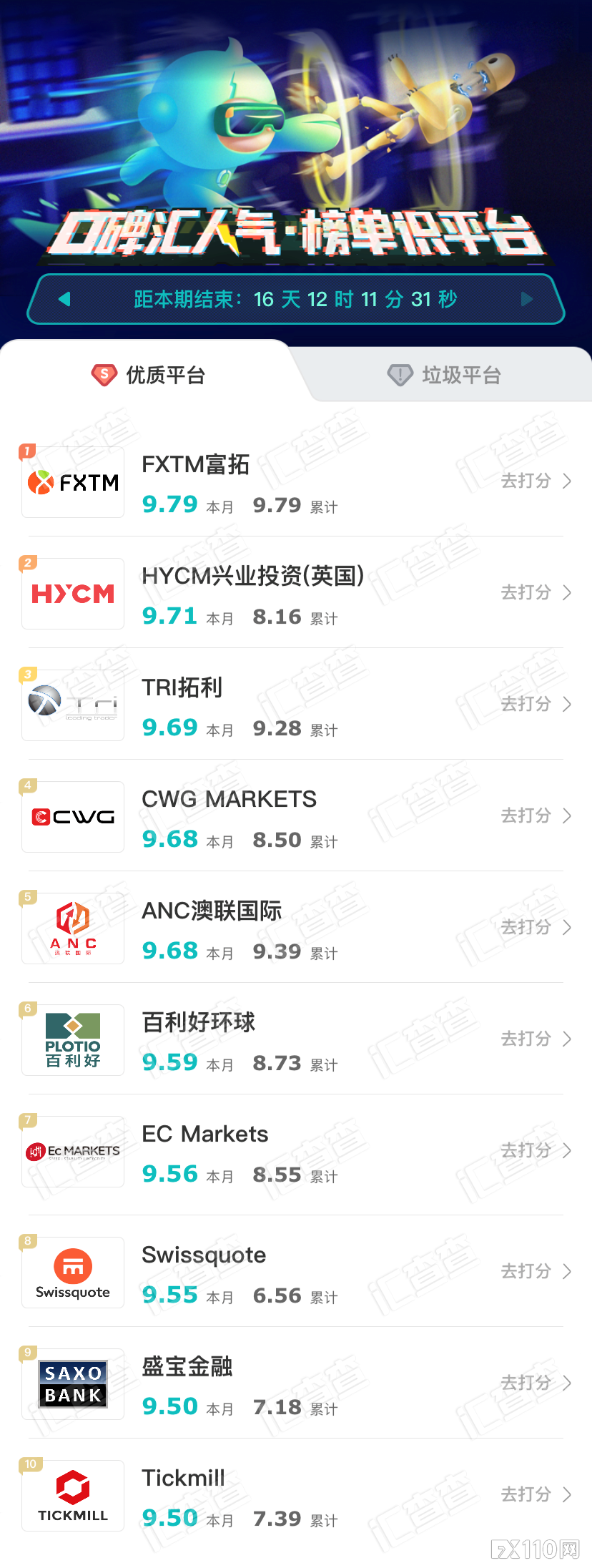Open the TRI拓利 platform logo
Screen dimensions: 592x1568
click(72, 704)
